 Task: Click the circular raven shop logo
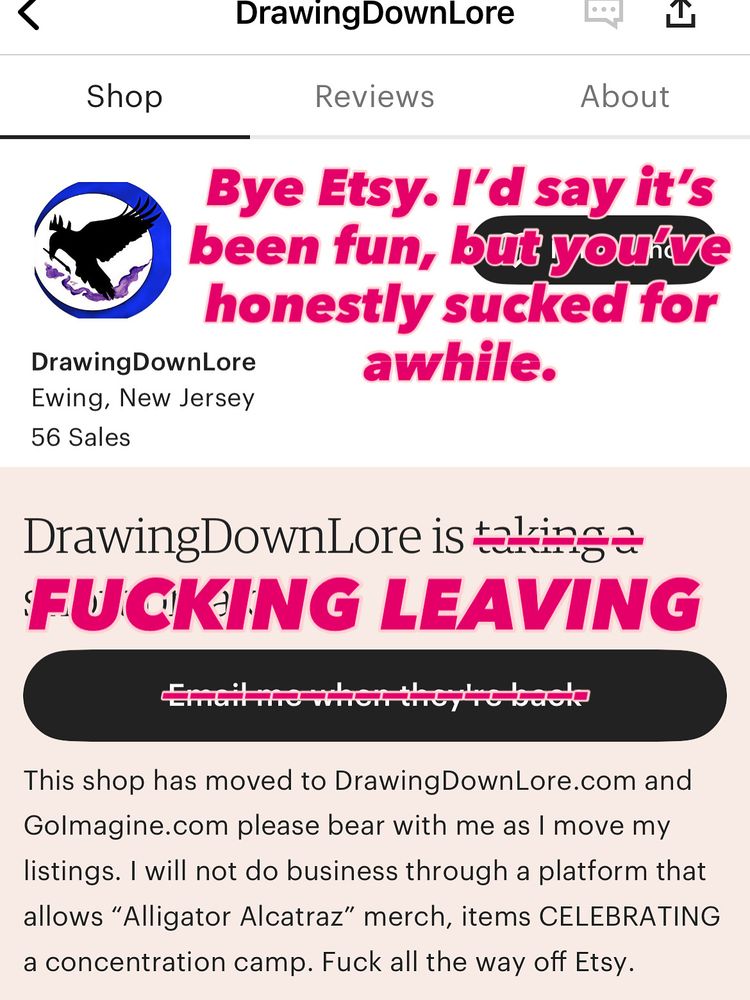tap(102, 250)
